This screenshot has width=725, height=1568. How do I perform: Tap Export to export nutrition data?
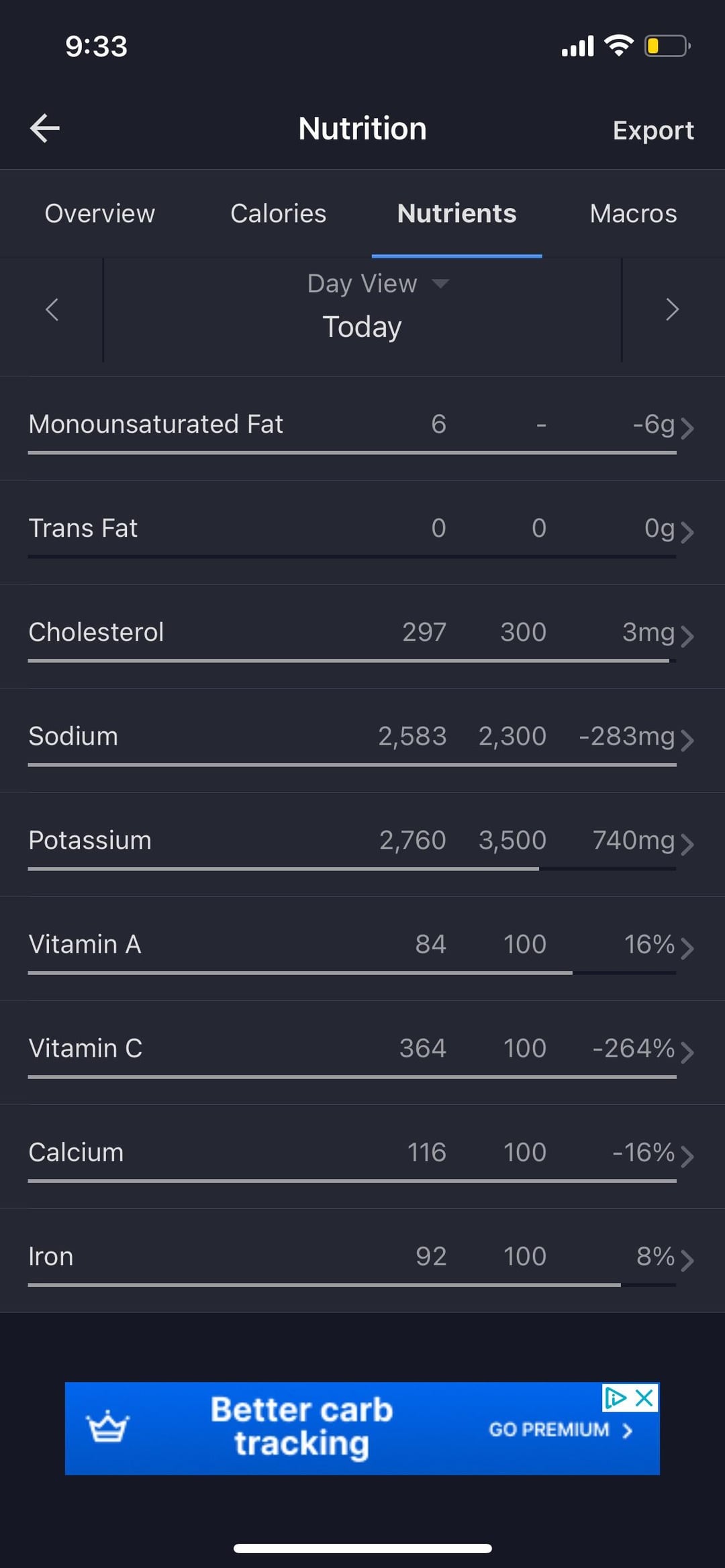click(653, 130)
